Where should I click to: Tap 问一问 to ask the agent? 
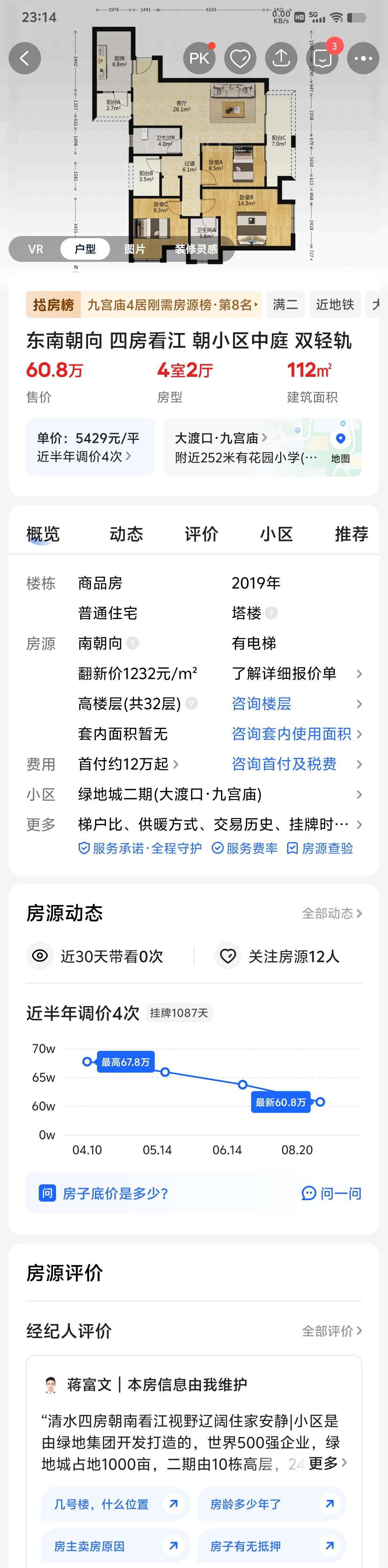point(332,1193)
